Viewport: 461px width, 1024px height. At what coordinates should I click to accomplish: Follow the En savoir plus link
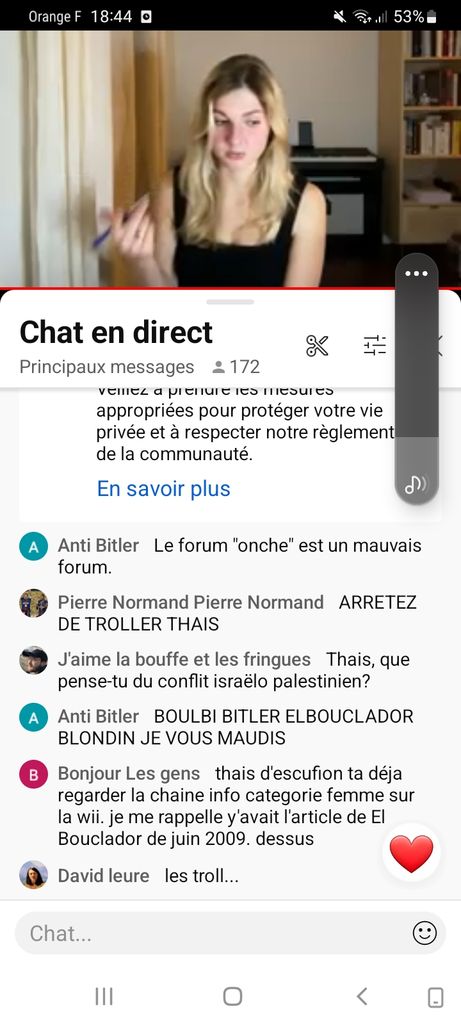(x=163, y=488)
